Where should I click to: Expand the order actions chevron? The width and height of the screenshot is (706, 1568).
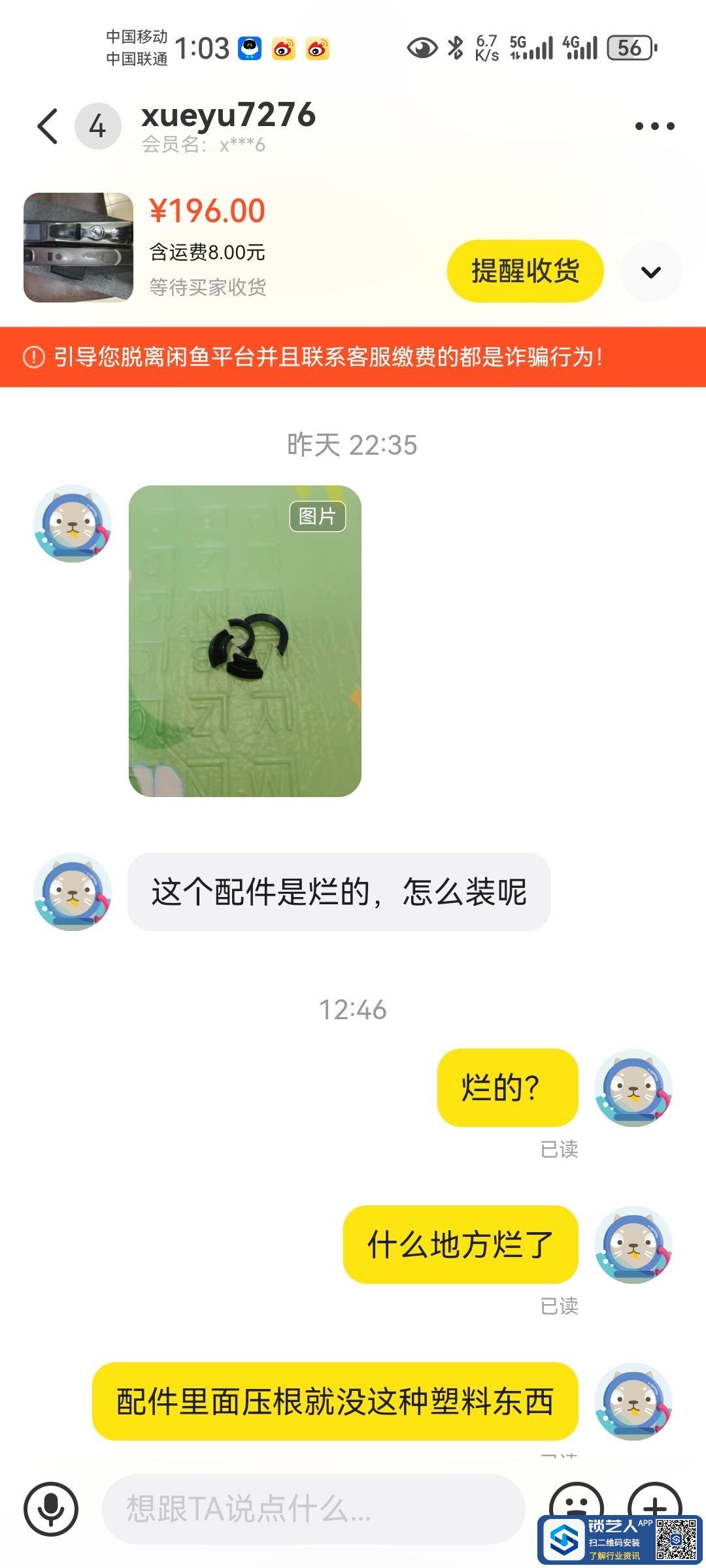650,272
